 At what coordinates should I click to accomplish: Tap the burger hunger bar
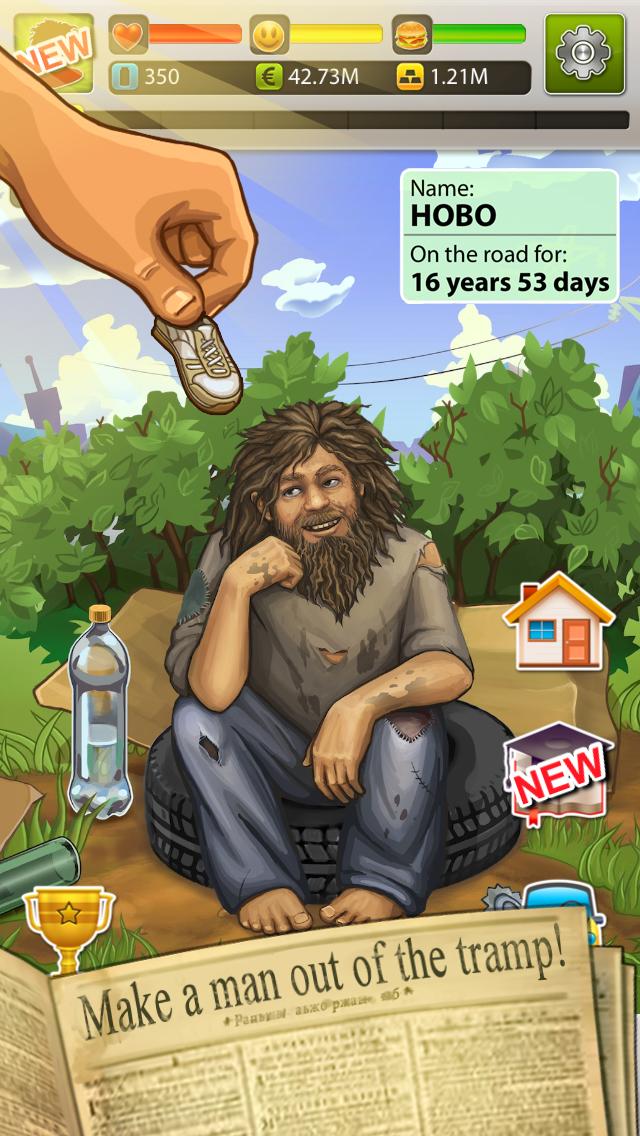point(460,35)
